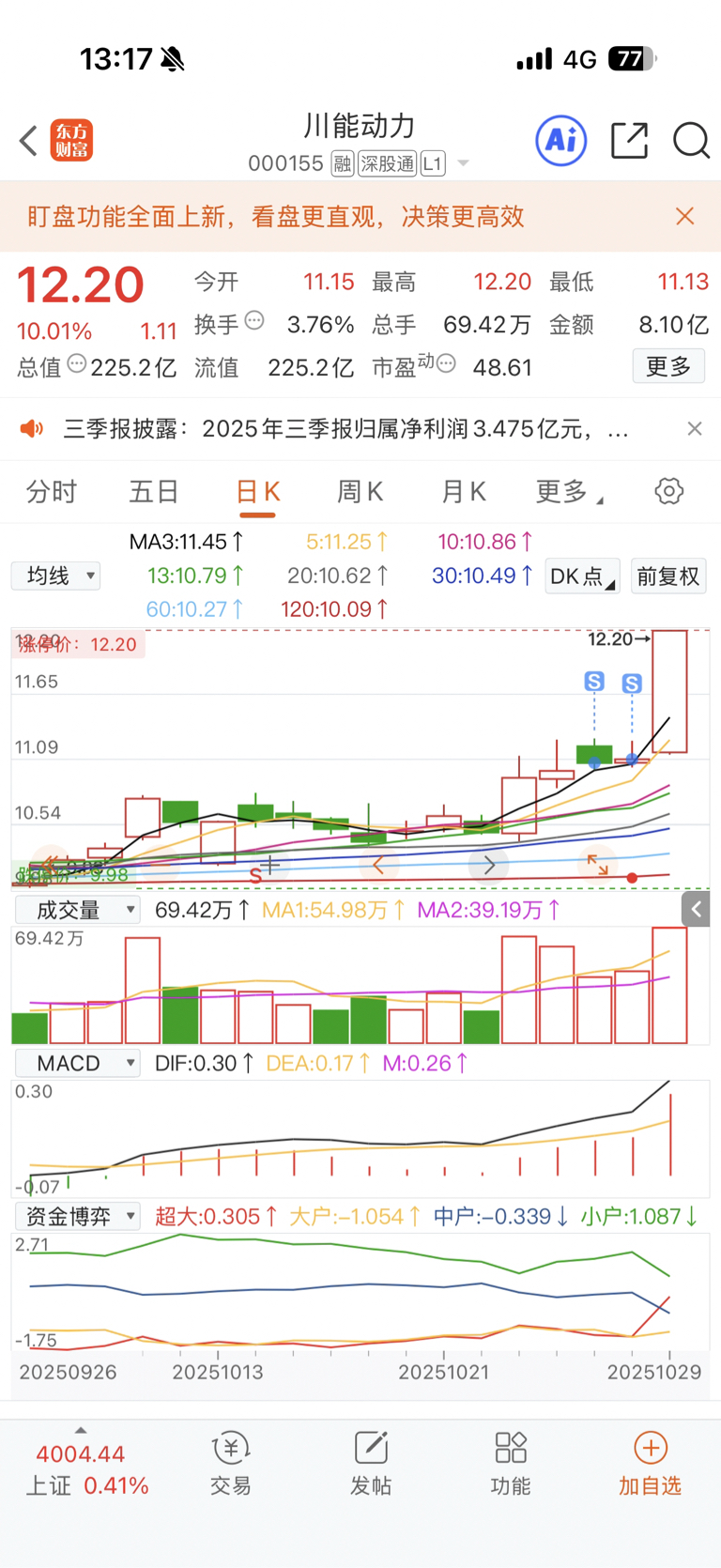Open the 均线 indicator dropdown
This screenshot has height=1568, width=721.
click(x=56, y=576)
